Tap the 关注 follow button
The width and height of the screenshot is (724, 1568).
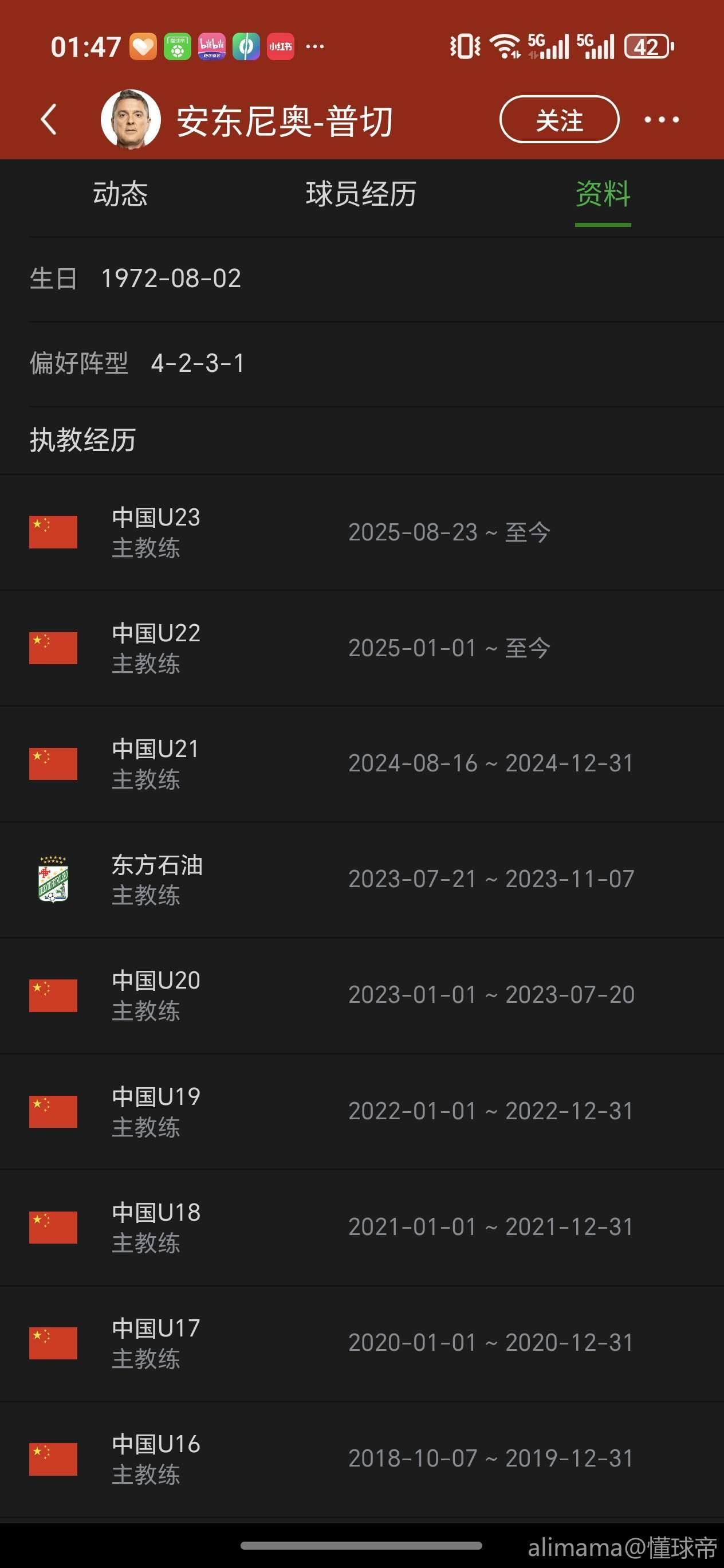click(x=558, y=120)
